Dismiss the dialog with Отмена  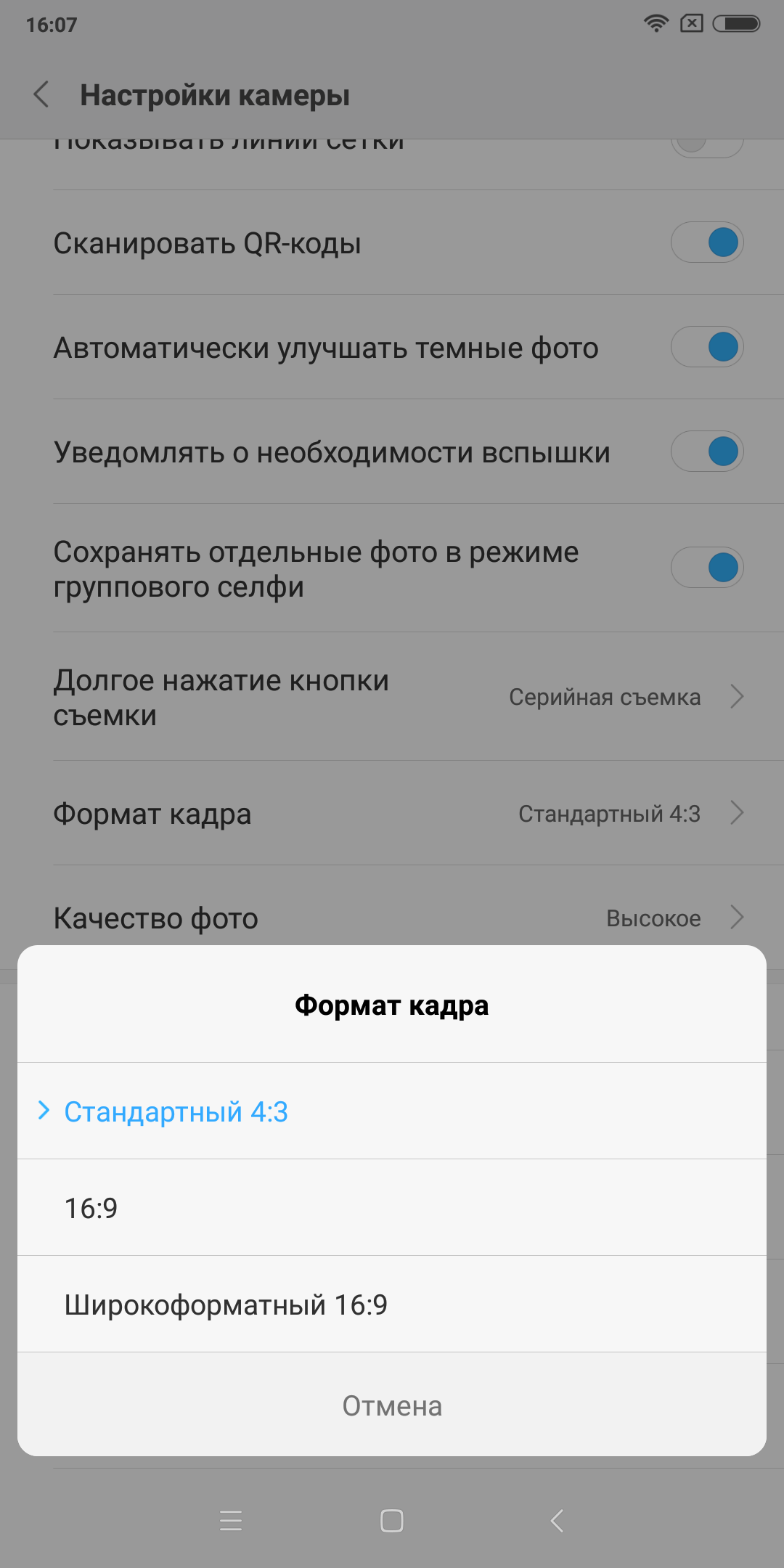(x=392, y=1405)
